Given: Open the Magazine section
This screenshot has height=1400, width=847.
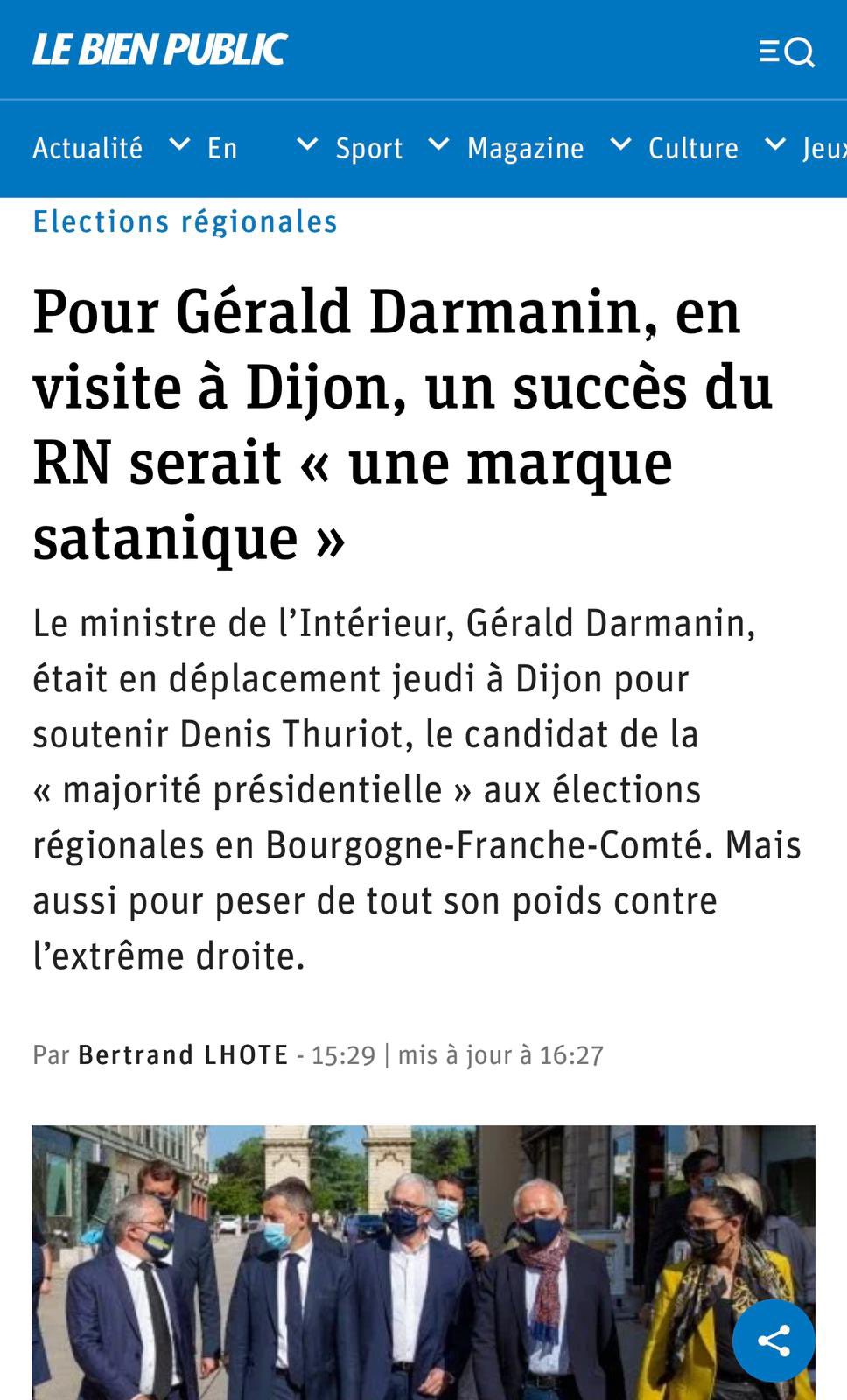Looking at the screenshot, I should pos(525,148).
